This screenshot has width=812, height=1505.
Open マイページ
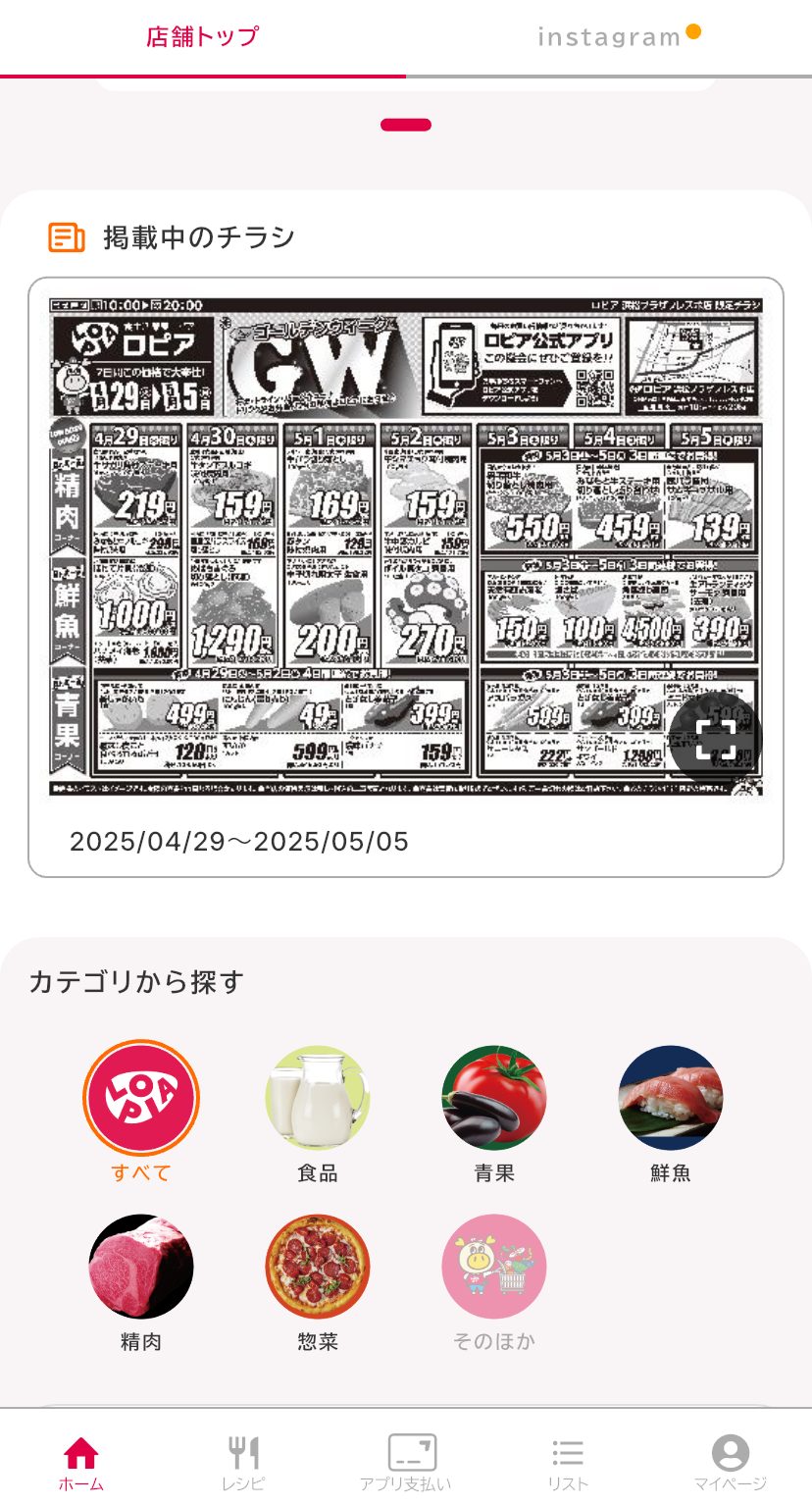(730, 1461)
